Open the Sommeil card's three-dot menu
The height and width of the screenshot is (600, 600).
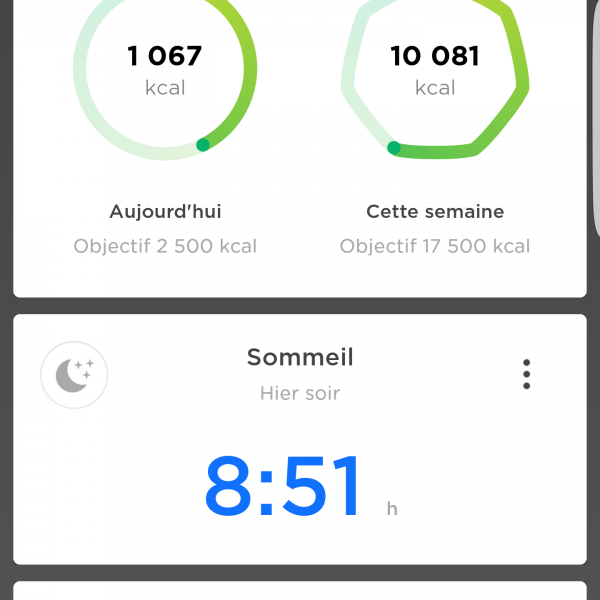[x=526, y=375]
